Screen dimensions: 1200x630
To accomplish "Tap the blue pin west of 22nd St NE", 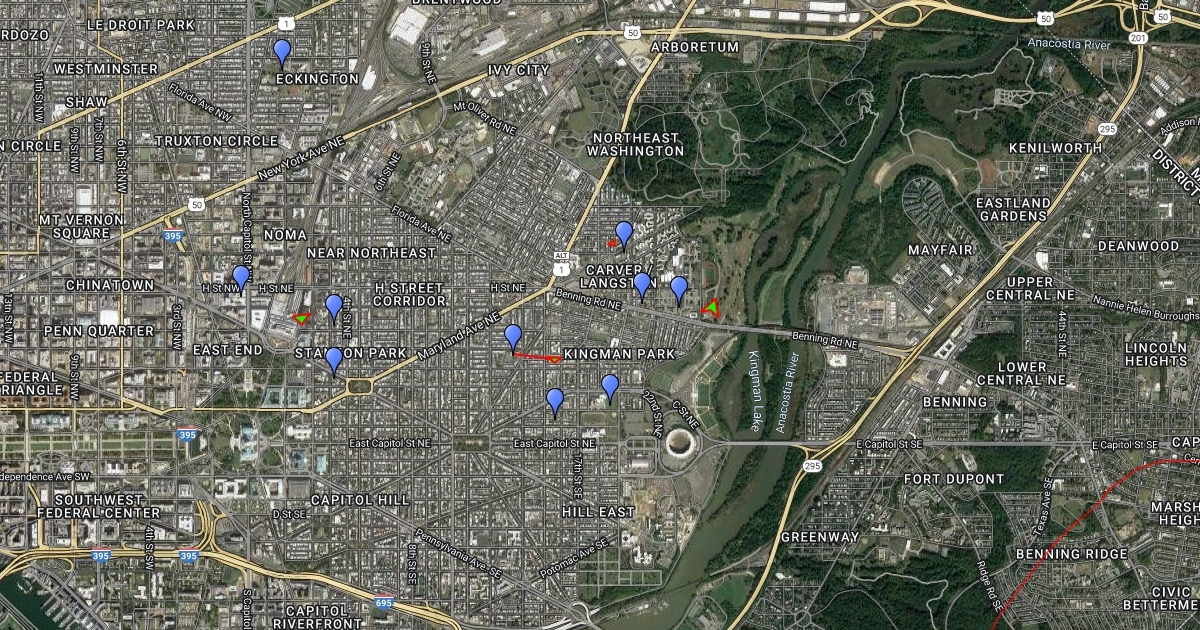I will coord(610,386).
